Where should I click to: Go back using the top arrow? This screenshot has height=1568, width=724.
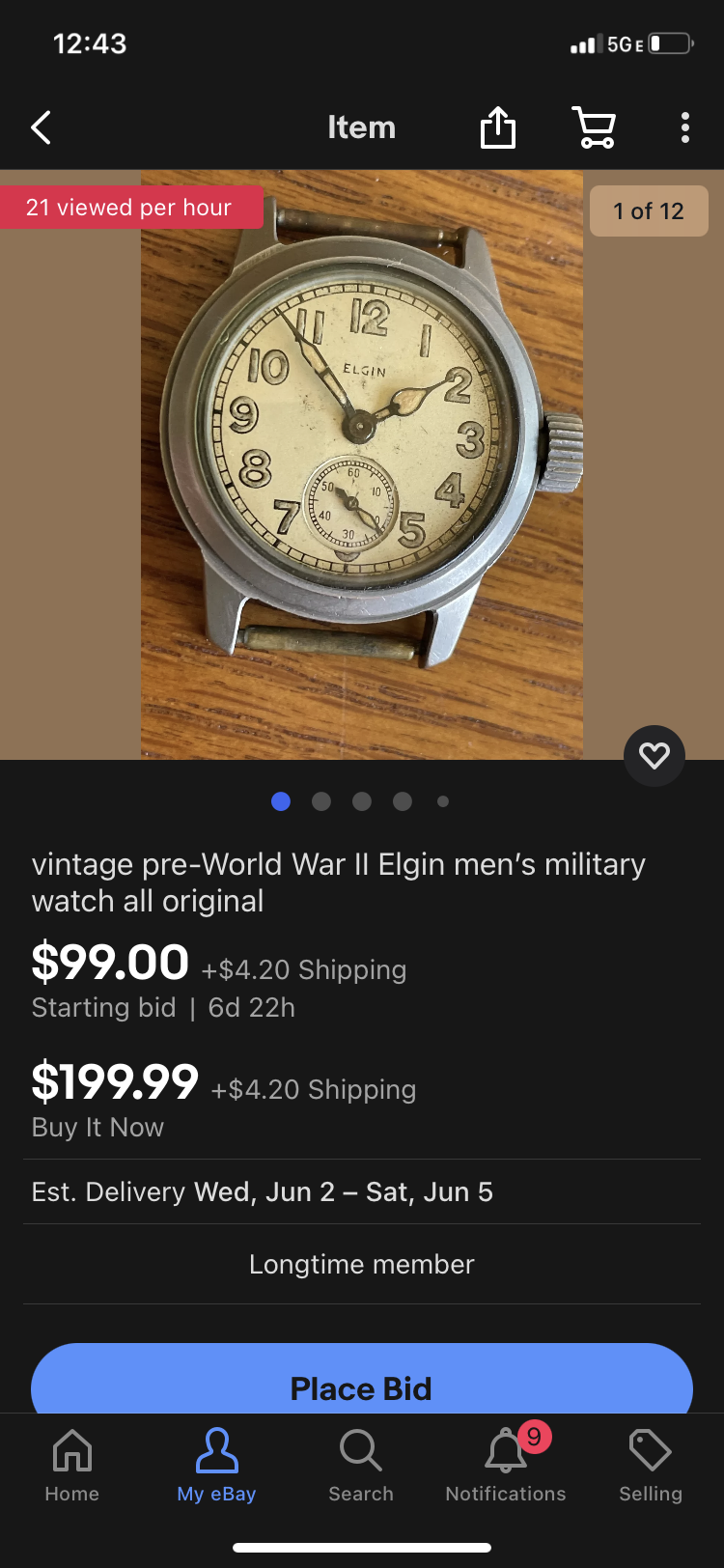click(42, 127)
